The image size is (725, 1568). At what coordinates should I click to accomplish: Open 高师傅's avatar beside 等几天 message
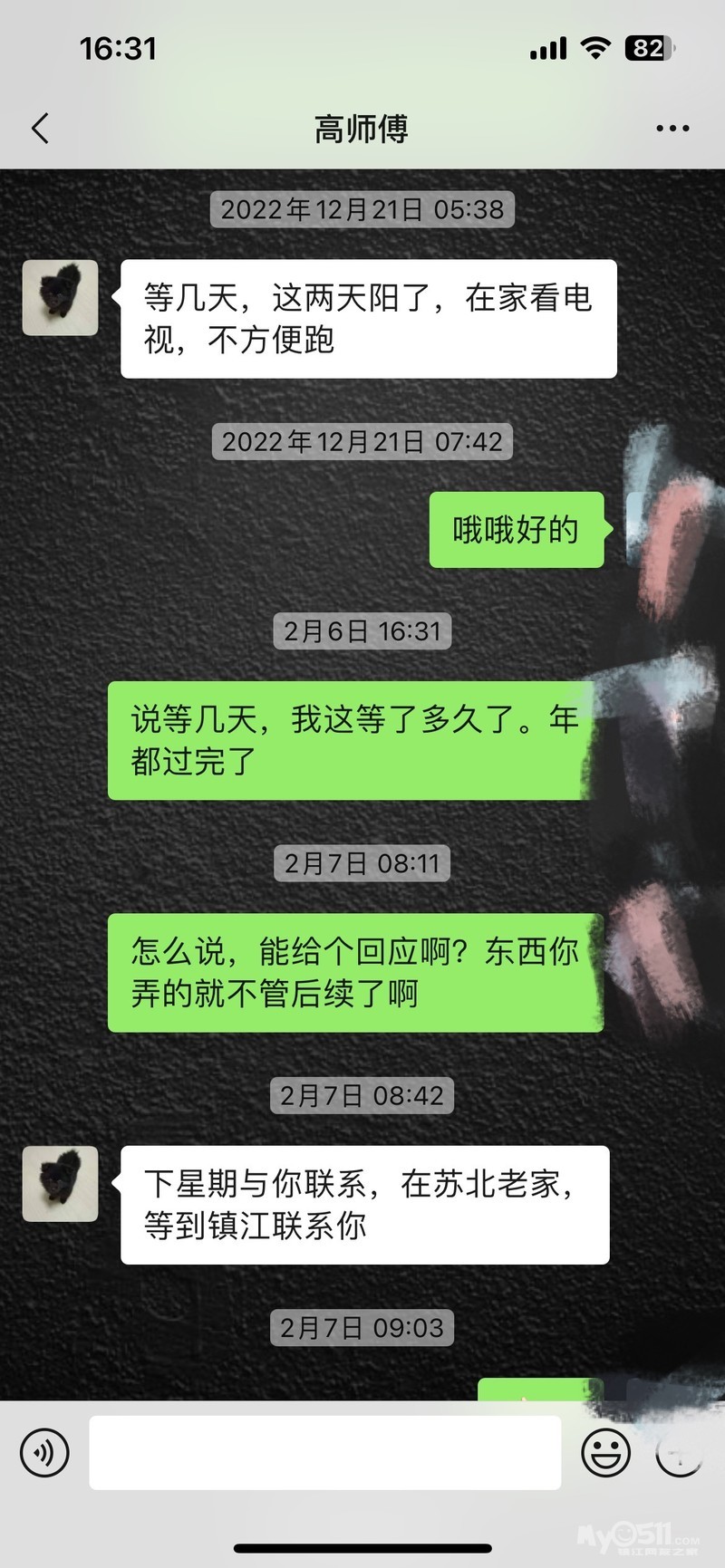(60, 297)
